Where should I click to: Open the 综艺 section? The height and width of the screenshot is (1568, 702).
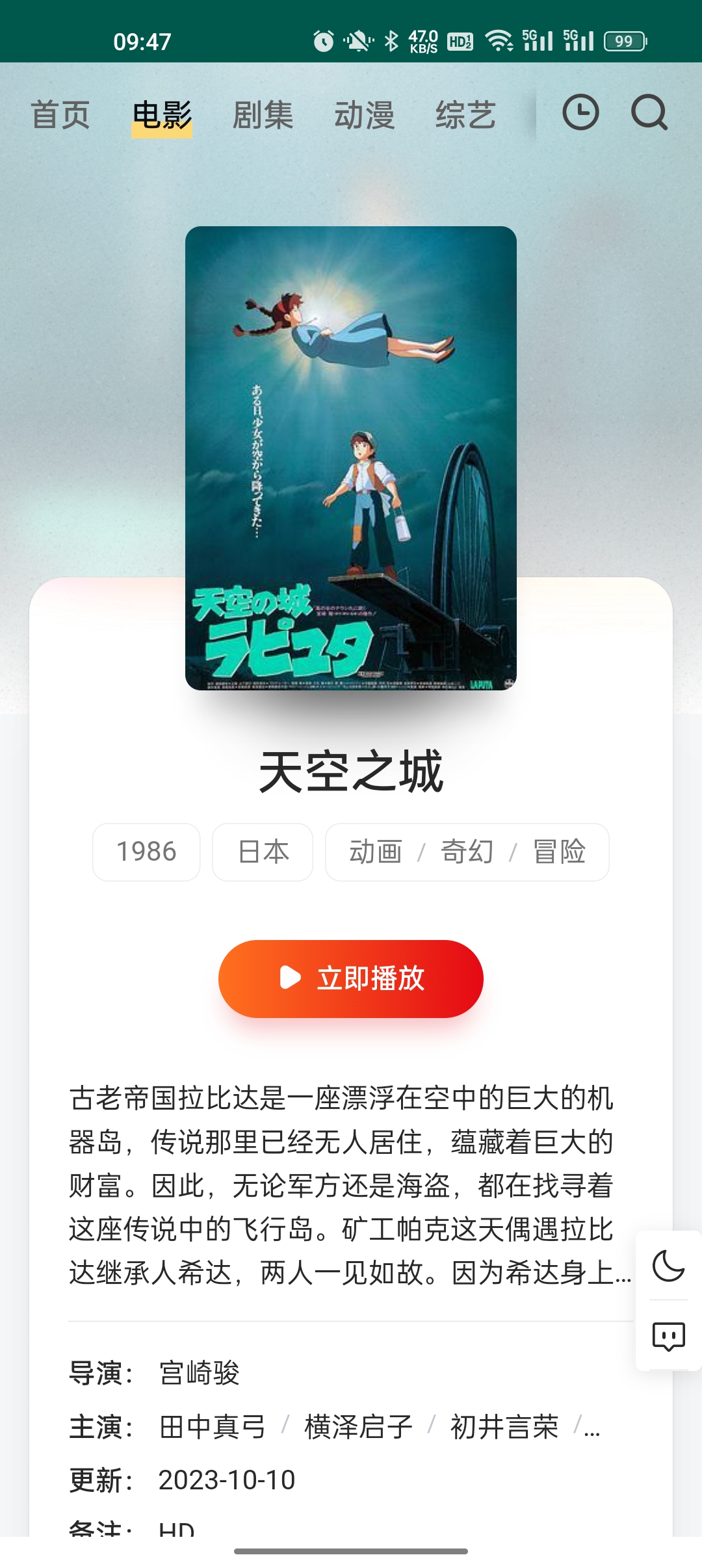coord(467,115)
